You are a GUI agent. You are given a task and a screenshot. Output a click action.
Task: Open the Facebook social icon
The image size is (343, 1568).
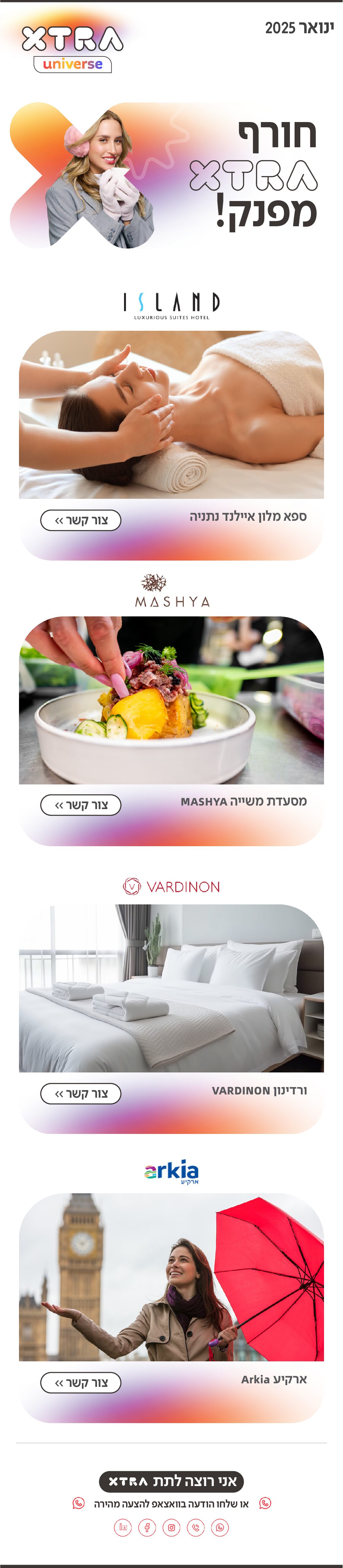147,1527
